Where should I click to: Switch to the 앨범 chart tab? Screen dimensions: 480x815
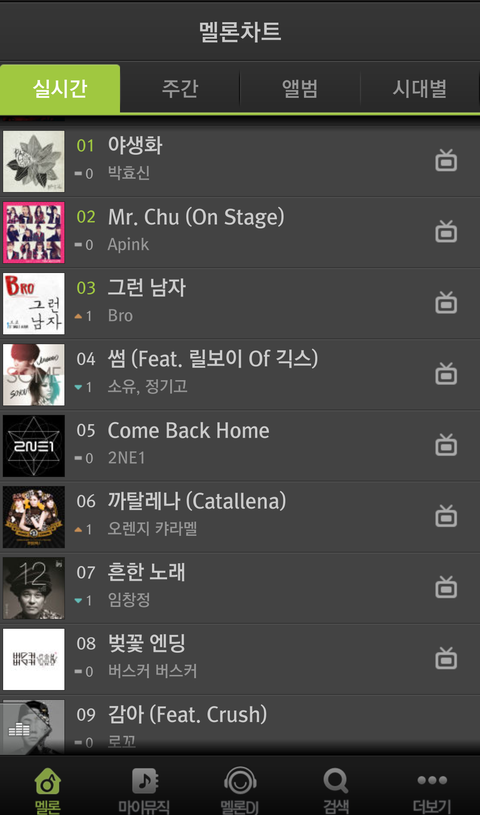[x=300, y=88]
